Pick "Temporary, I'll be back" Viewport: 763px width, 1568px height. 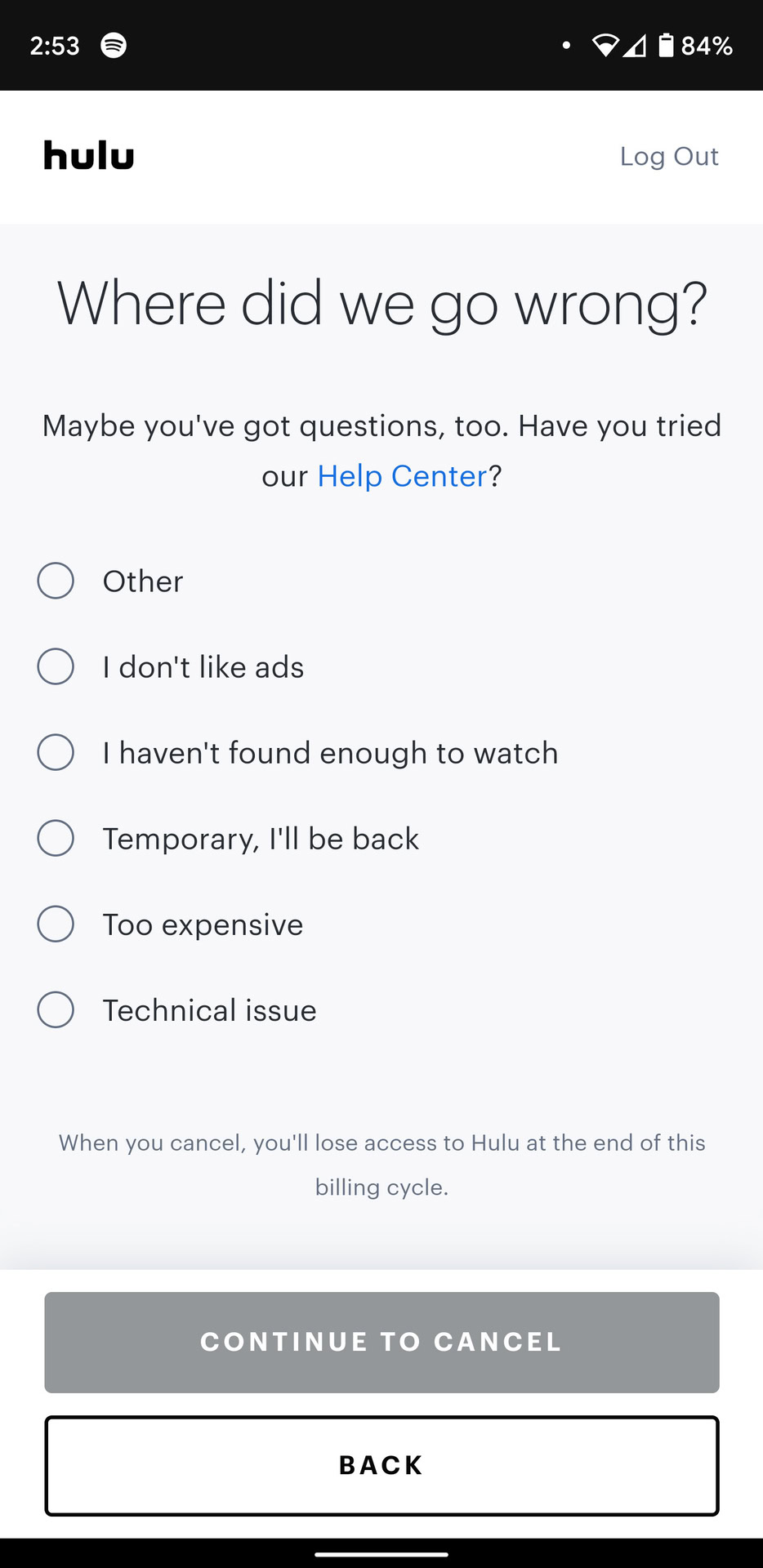(x=56, y=838)
